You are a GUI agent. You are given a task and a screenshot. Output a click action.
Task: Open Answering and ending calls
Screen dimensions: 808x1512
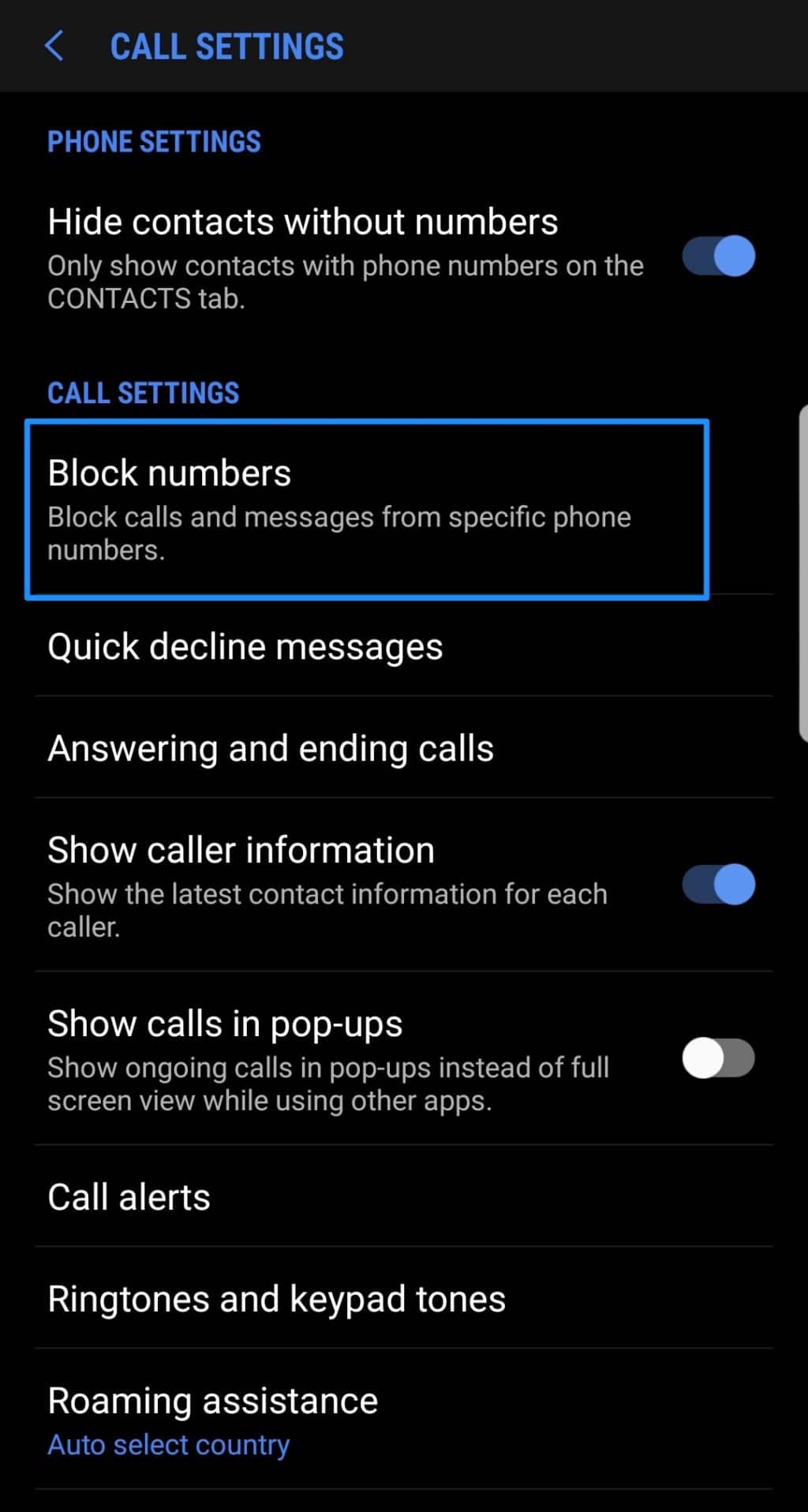click(270, 748)
